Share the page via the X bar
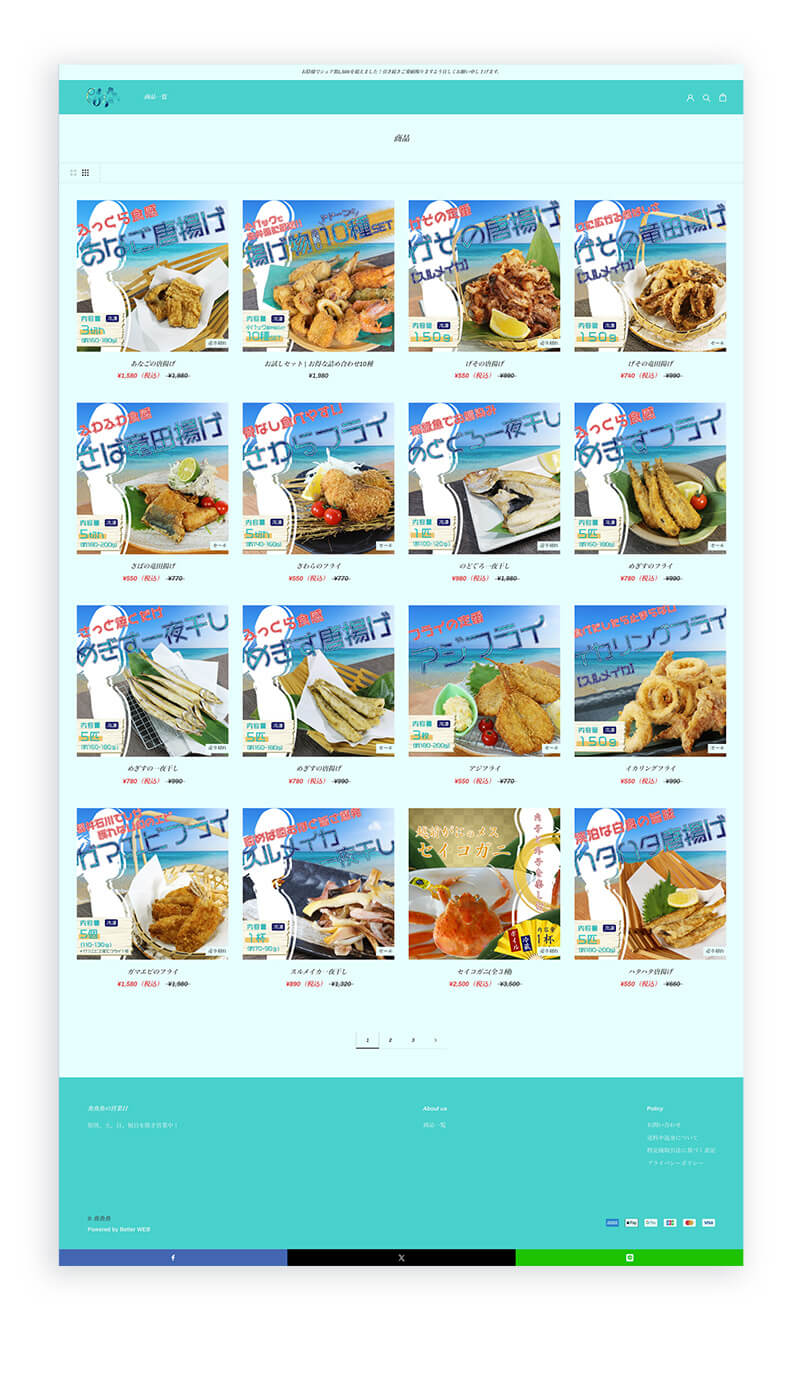The height and width of the screenshot is (1380, 800). coord(400,1259)
